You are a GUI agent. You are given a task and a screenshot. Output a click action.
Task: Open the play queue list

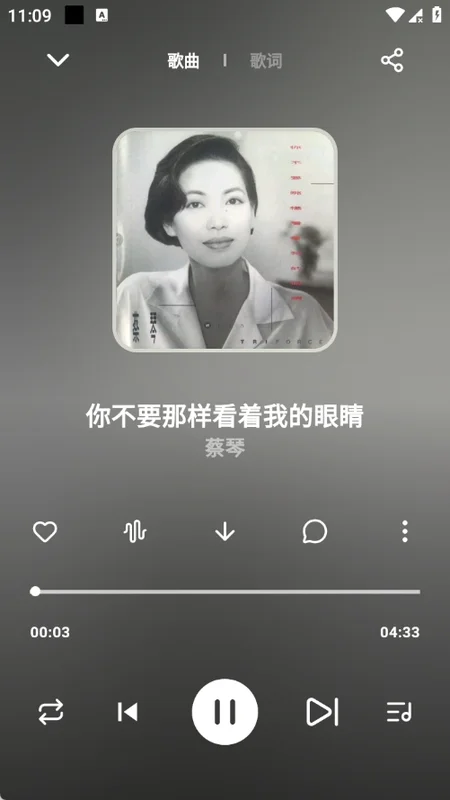[399, 712]
